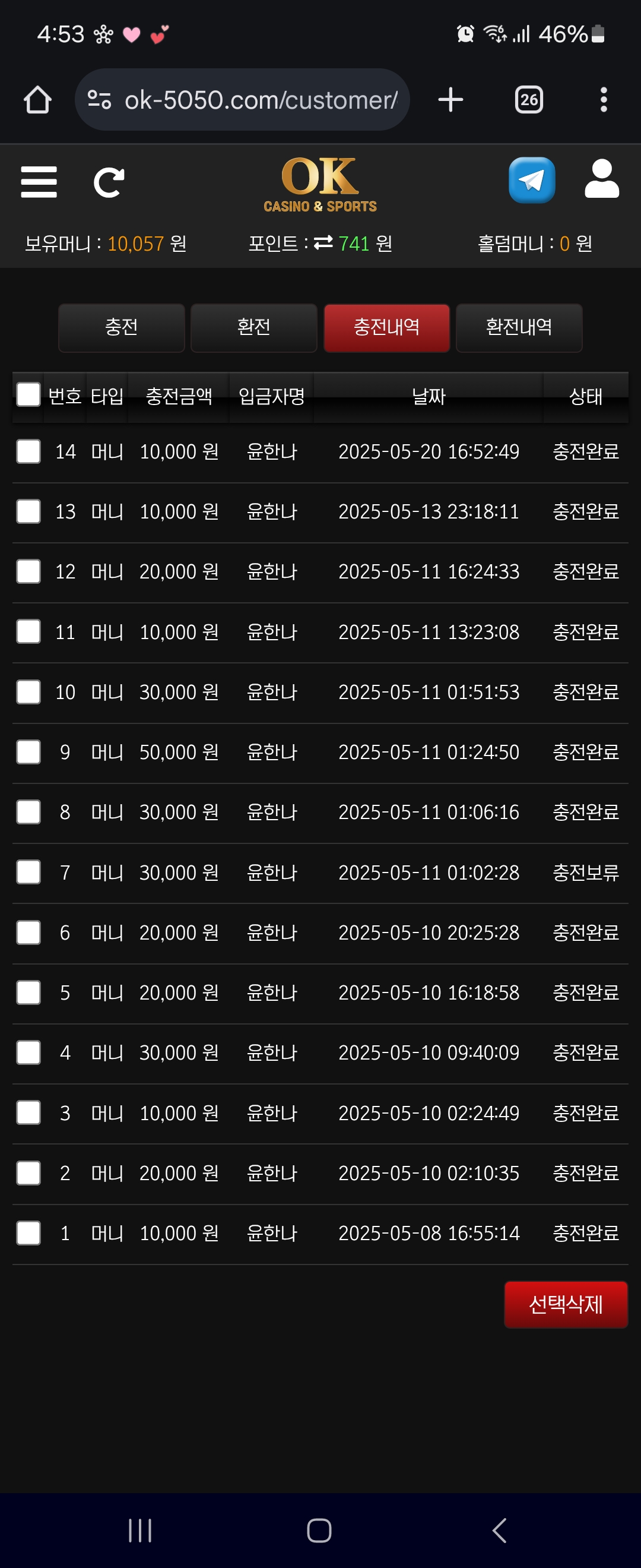This screenshot has width=641, height=1568.
Task: Go back with the system back button
Action: point(499,1529)
